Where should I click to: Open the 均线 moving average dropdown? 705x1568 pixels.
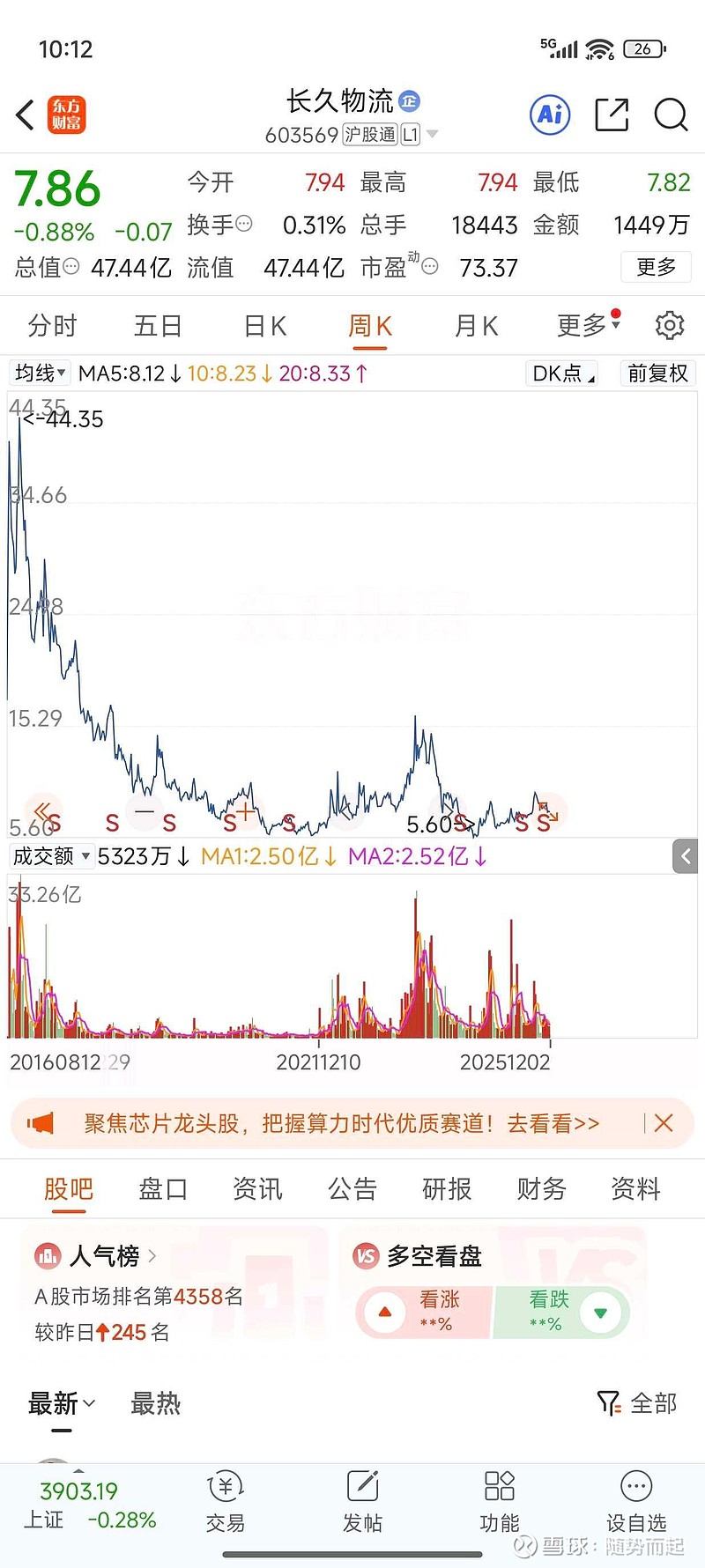39,373
